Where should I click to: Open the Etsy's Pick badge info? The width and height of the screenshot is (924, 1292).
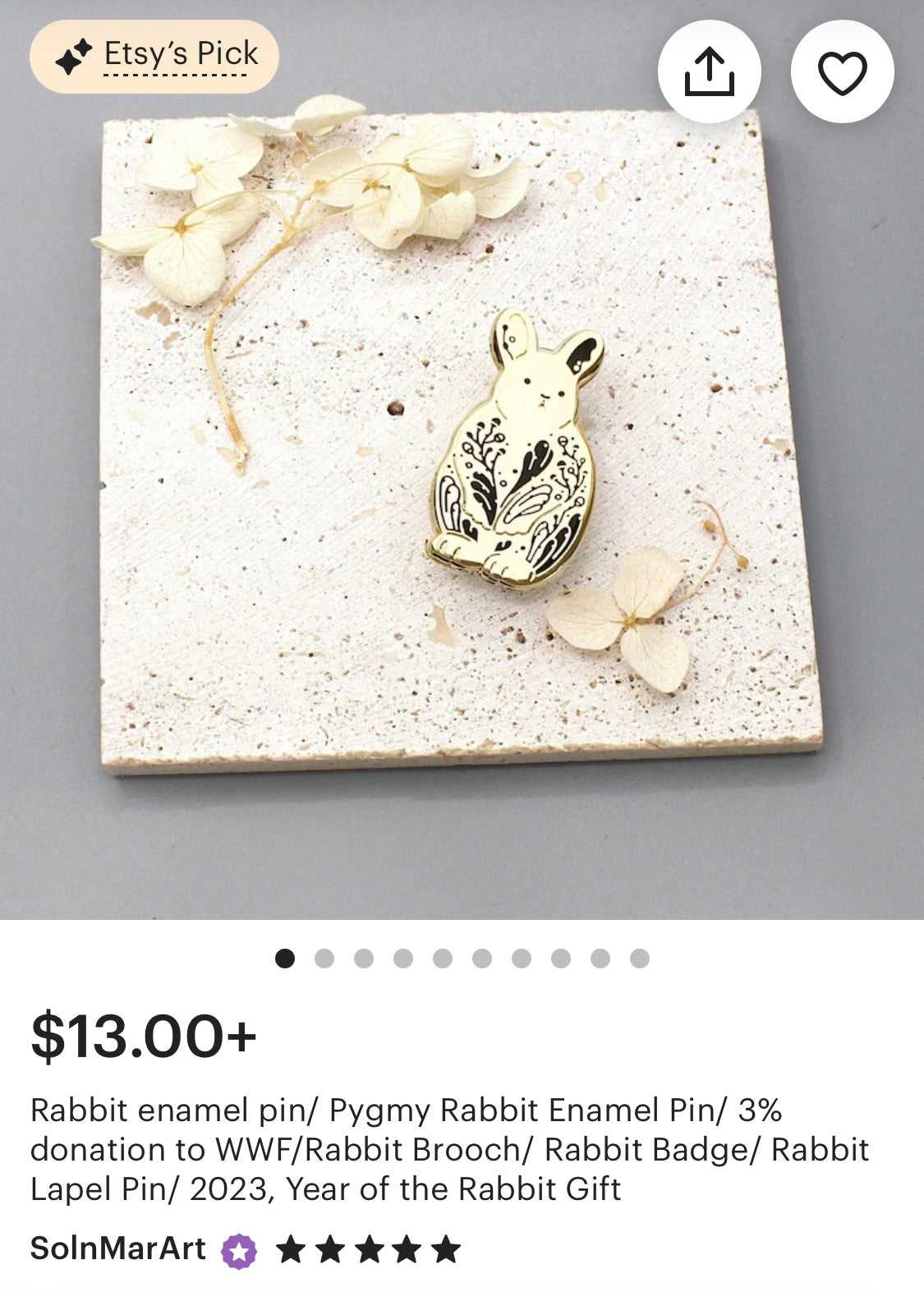155,56
